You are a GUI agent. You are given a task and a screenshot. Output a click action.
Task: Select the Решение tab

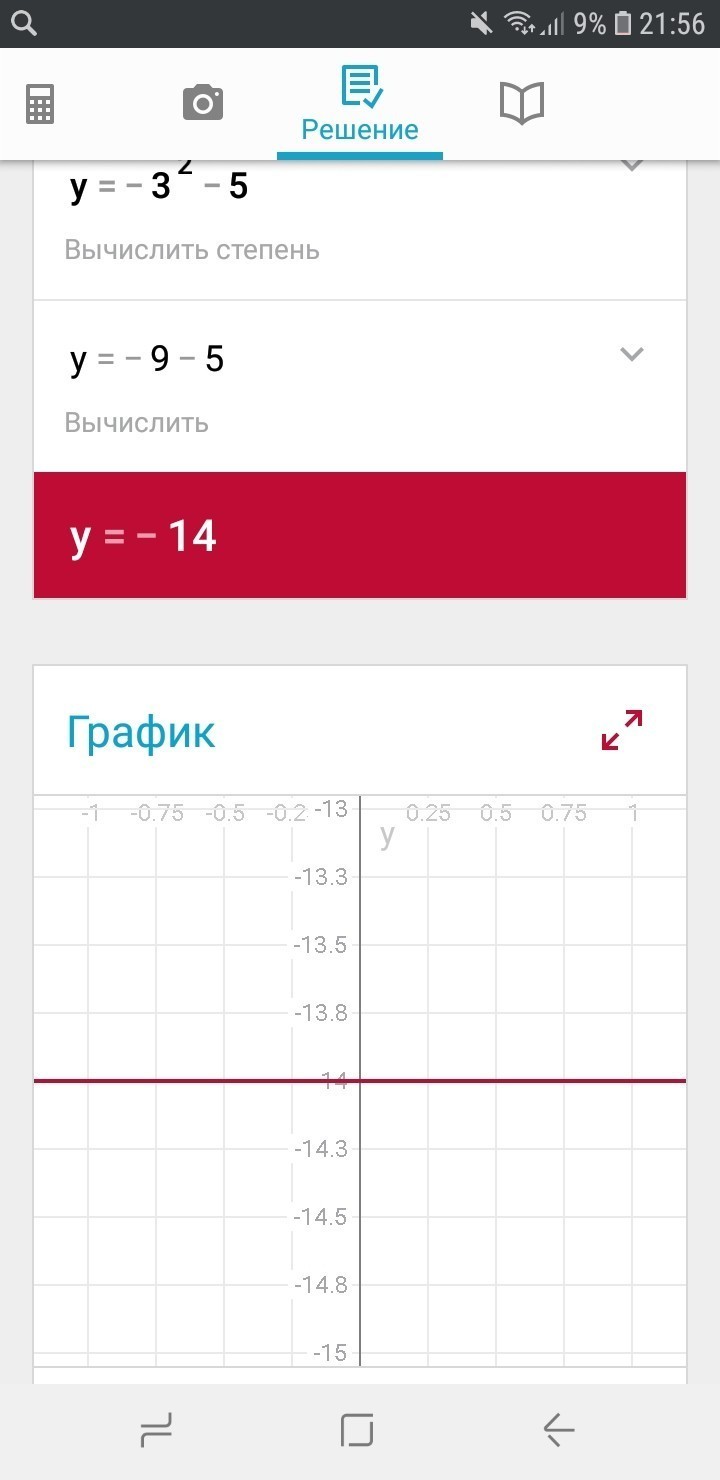click(360, 104)
